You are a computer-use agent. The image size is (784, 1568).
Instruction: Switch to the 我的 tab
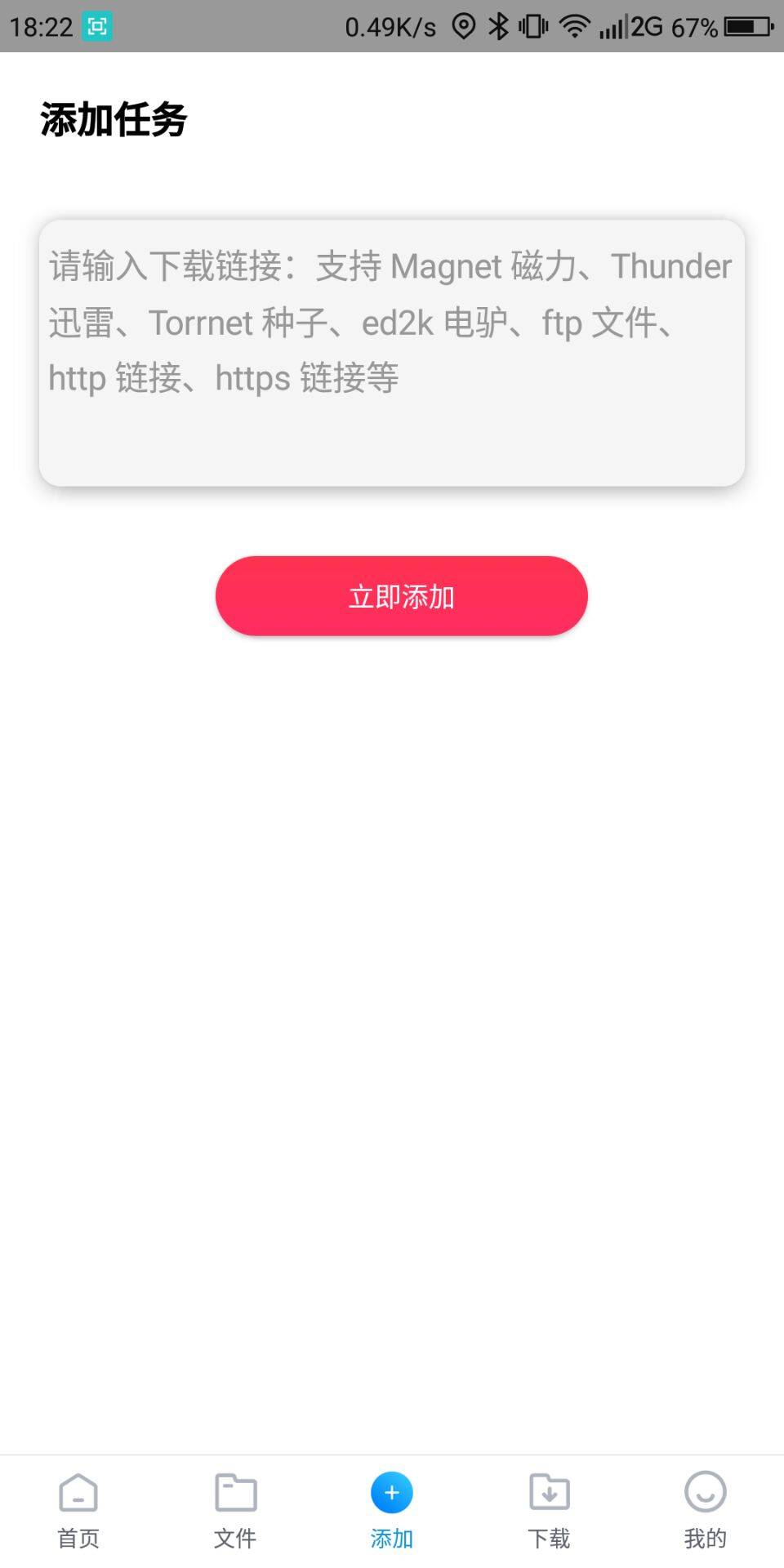pos(704,1539)
